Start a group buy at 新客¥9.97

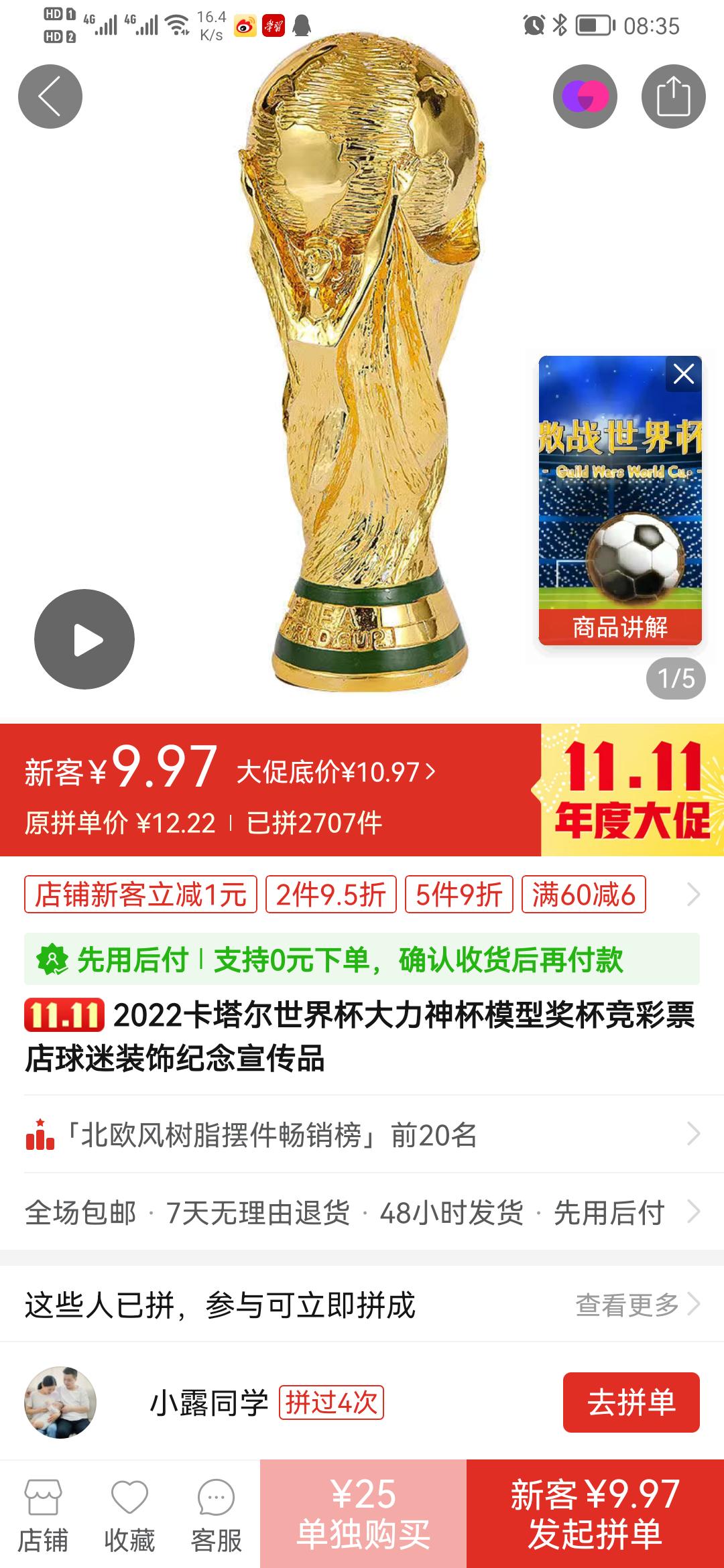[x=595, y=1514]
